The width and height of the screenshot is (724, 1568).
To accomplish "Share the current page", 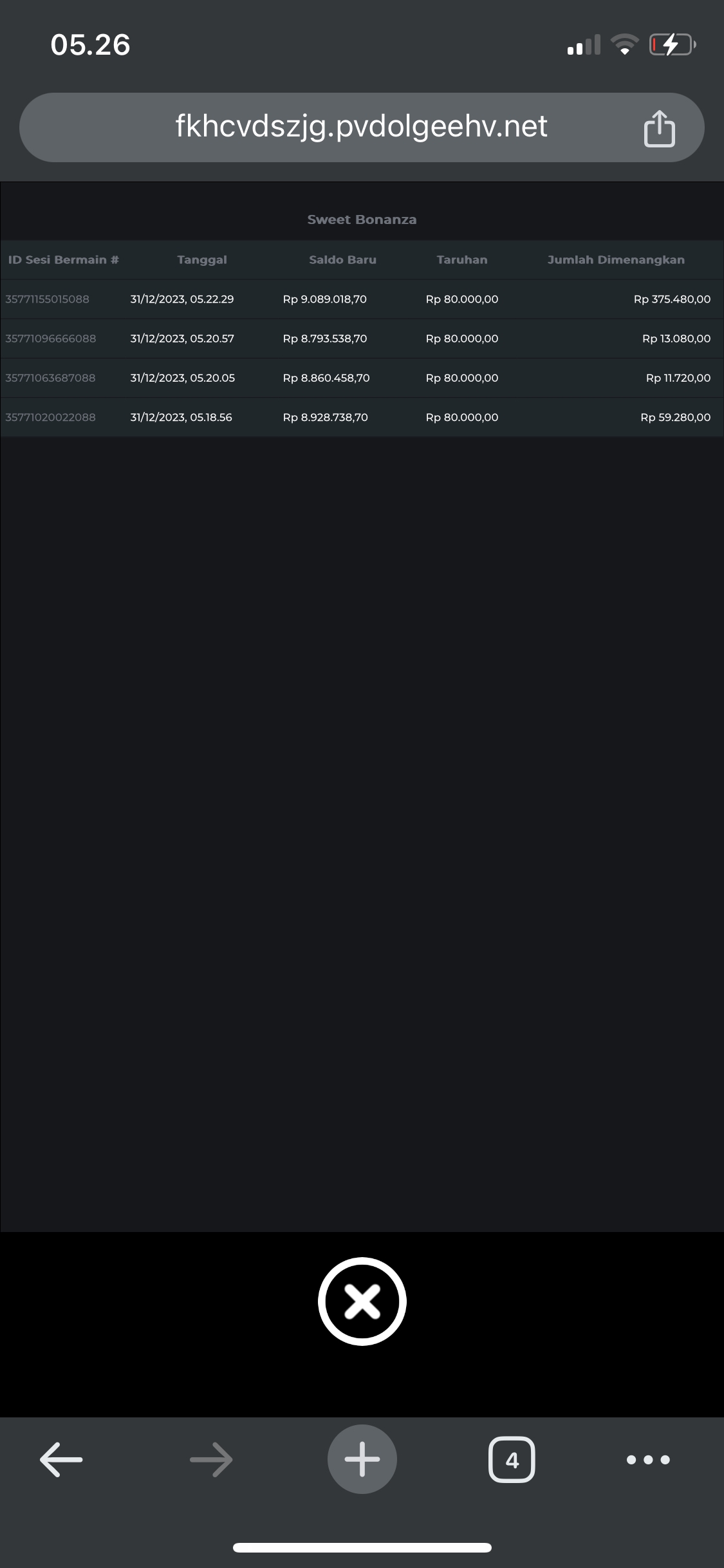I will pos(659,128).
